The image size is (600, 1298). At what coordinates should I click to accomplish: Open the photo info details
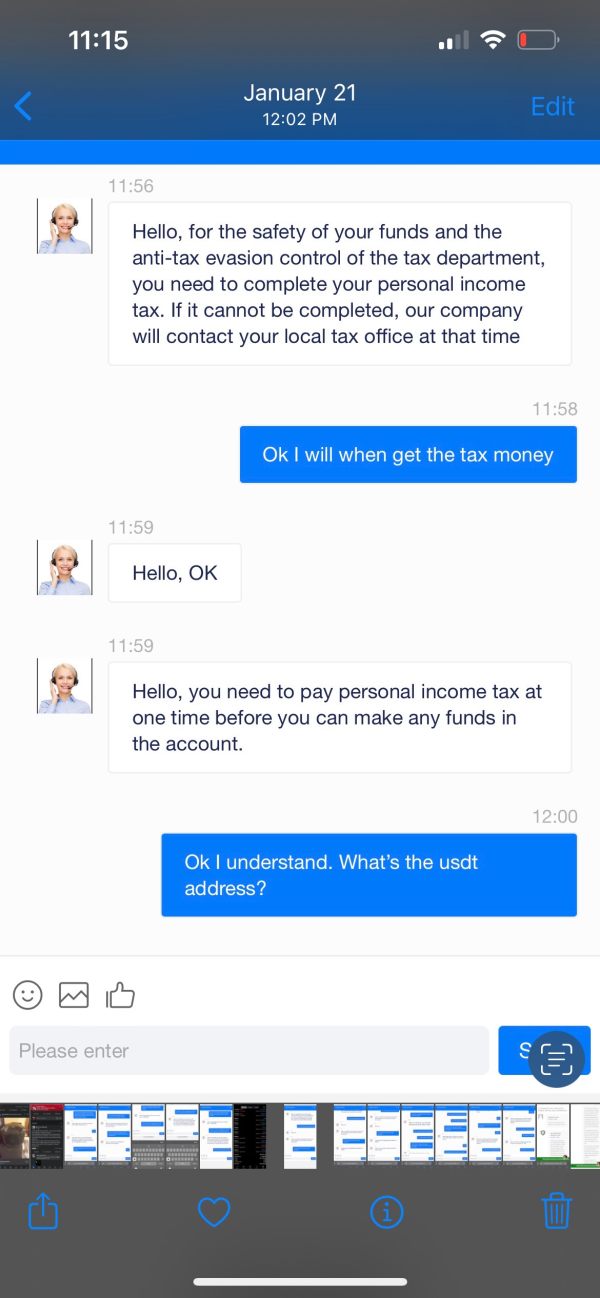(x=386, y=1213)
